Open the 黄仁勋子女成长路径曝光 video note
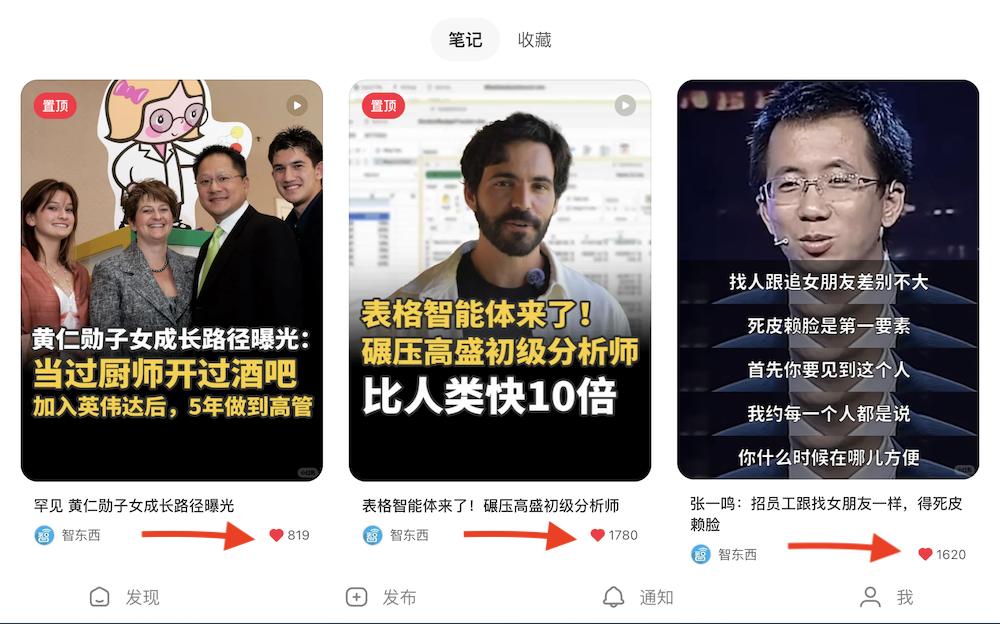This screenshot has width=1000, height=624. click(172, 280)
